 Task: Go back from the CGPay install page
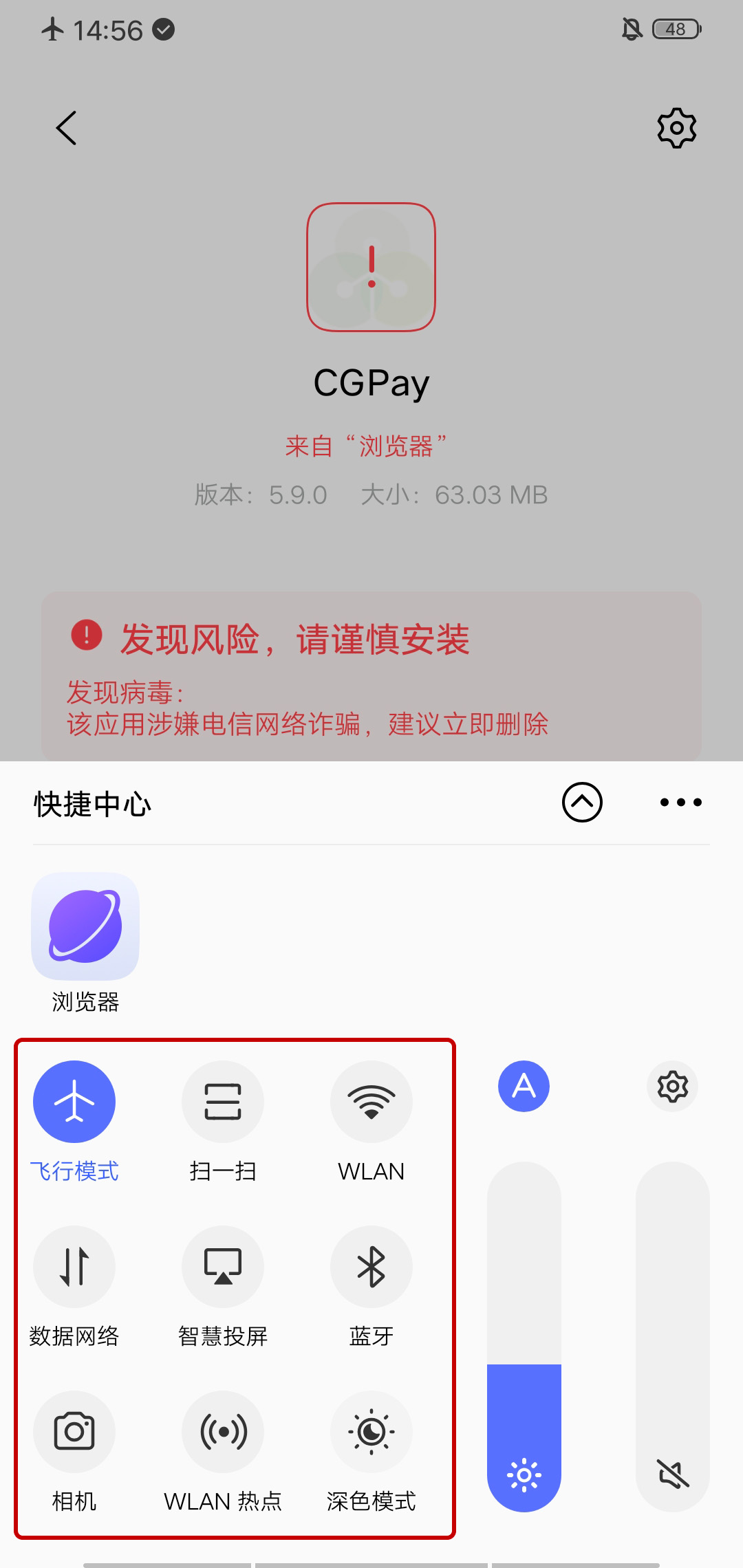[67, 128]
